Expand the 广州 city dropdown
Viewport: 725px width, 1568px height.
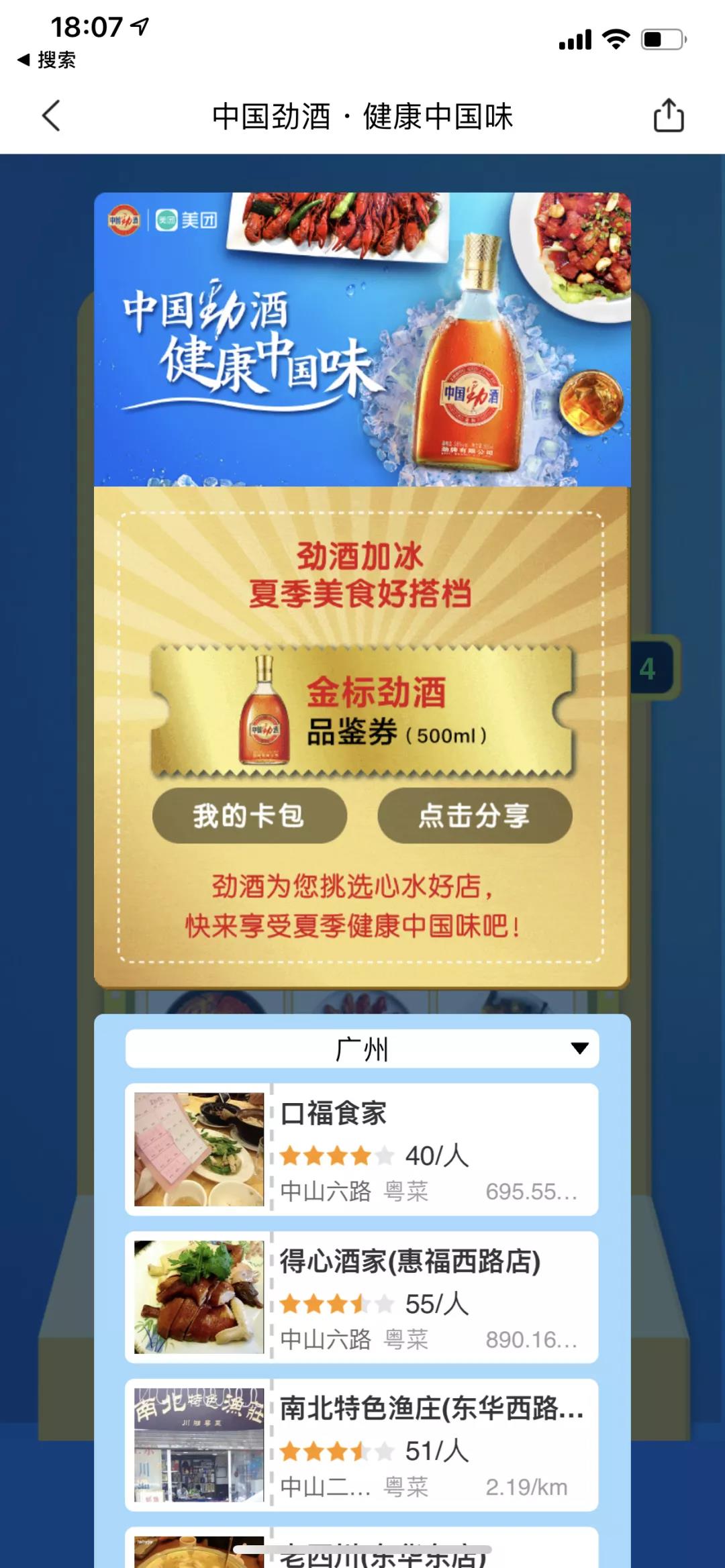click(x=362, y=1049)
